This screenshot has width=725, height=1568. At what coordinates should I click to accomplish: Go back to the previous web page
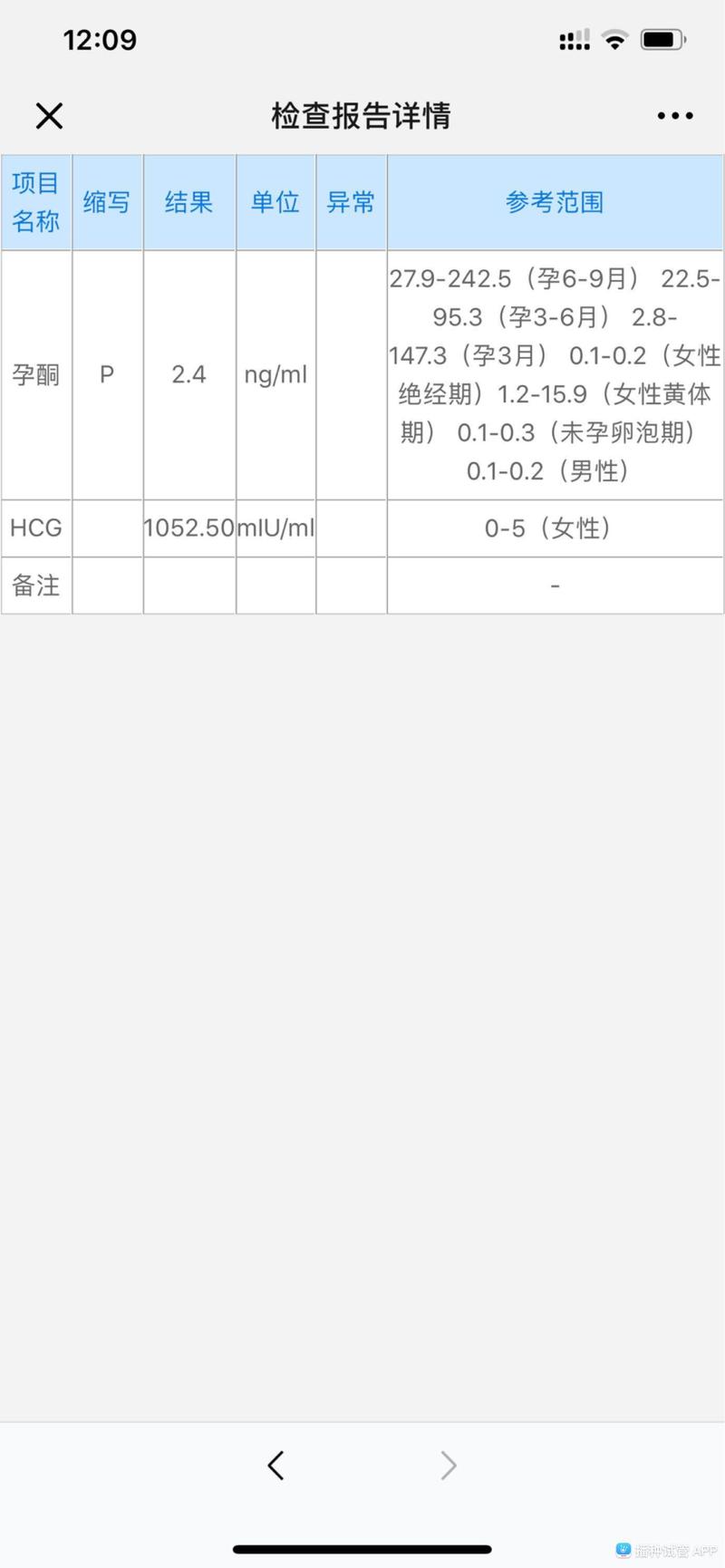[x=276, y=1465]
